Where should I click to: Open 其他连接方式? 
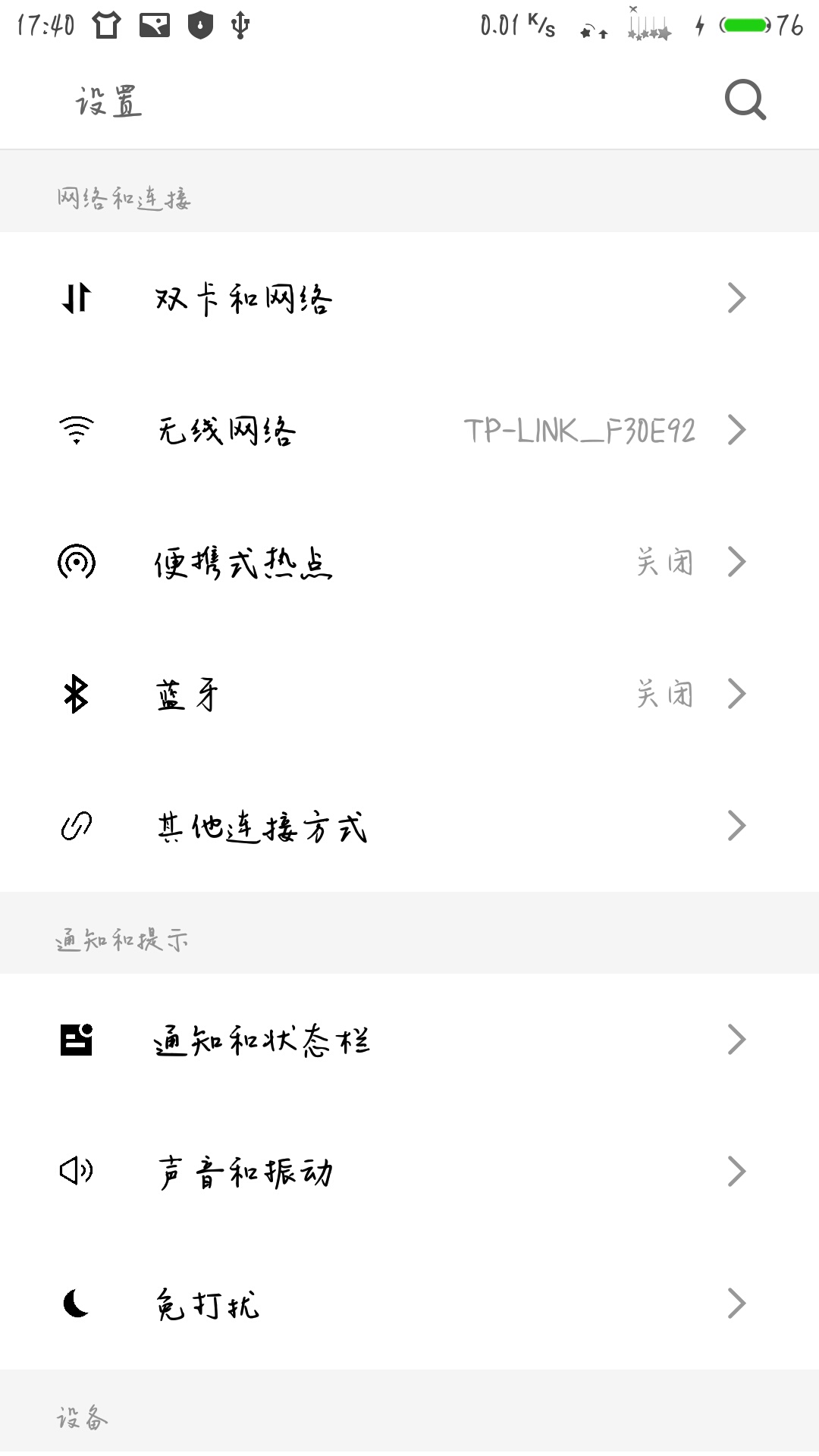tap(409, 826)
